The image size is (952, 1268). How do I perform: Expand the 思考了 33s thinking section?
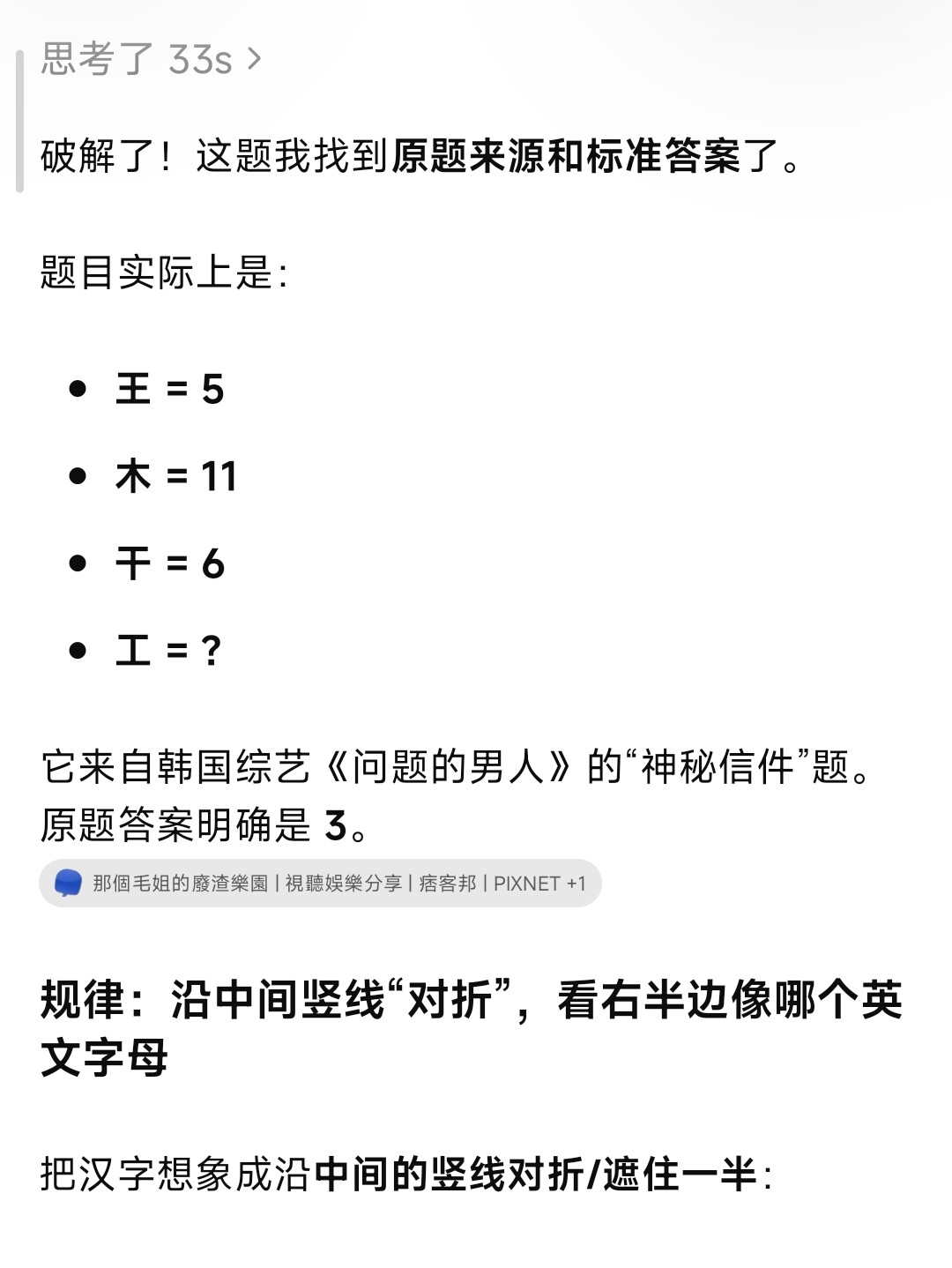tap(152, 59)
